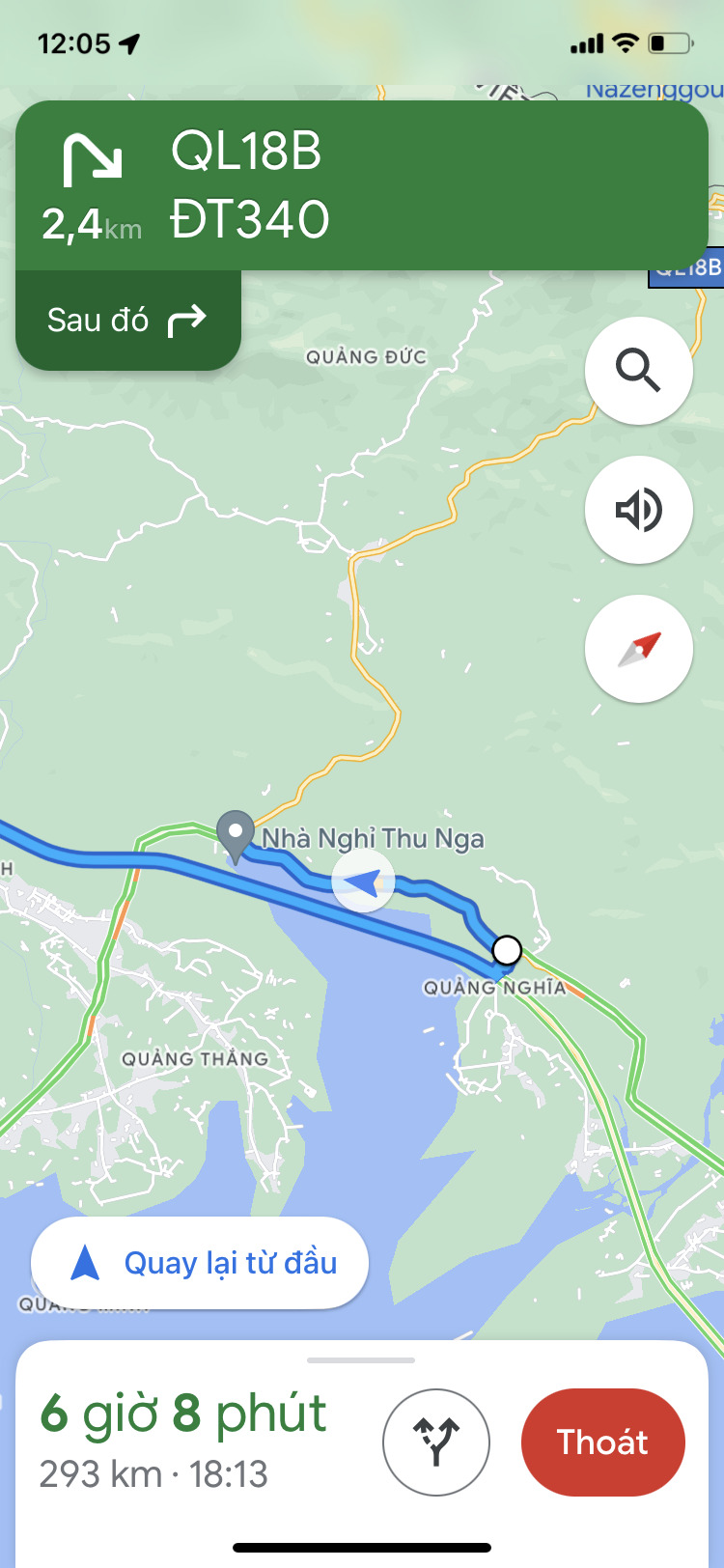Open the QL18B ĐT340 direction banner
Screen dimensions: 724x1568
click(x=362, y=185)
